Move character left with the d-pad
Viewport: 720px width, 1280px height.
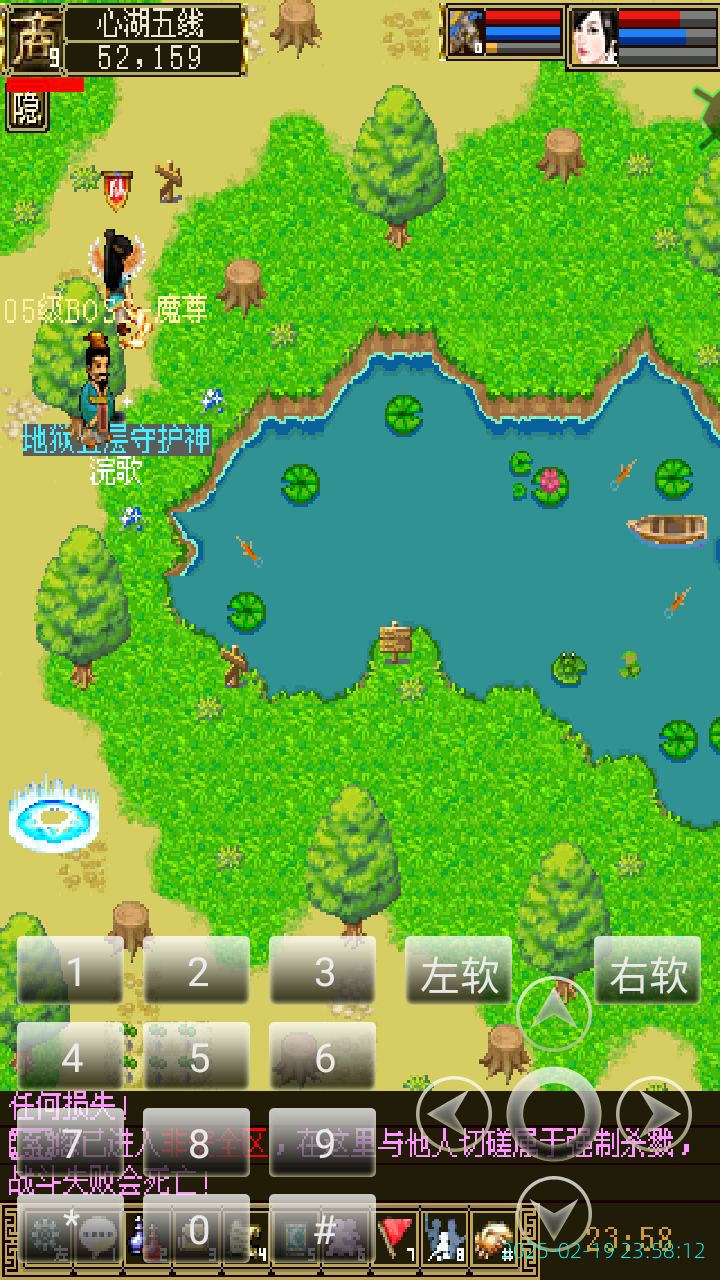tap(454, 1113)
